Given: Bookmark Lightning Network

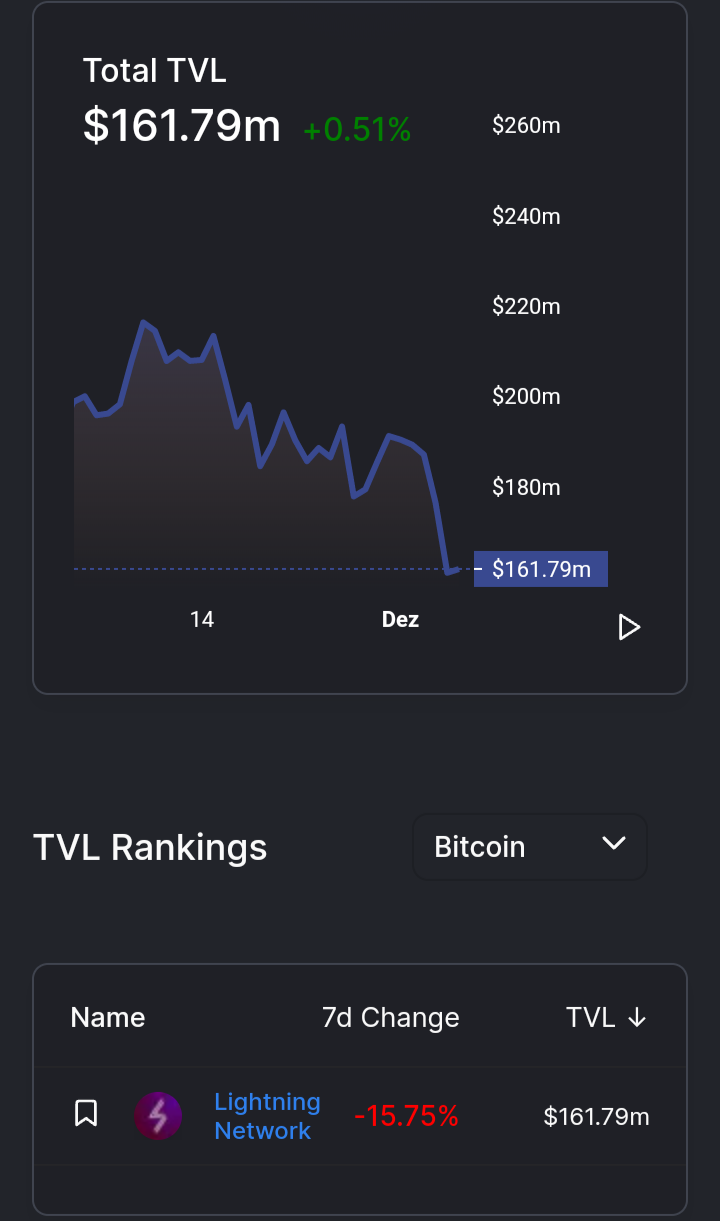Looking at the screenshot, I should (x=86, y=1113).
